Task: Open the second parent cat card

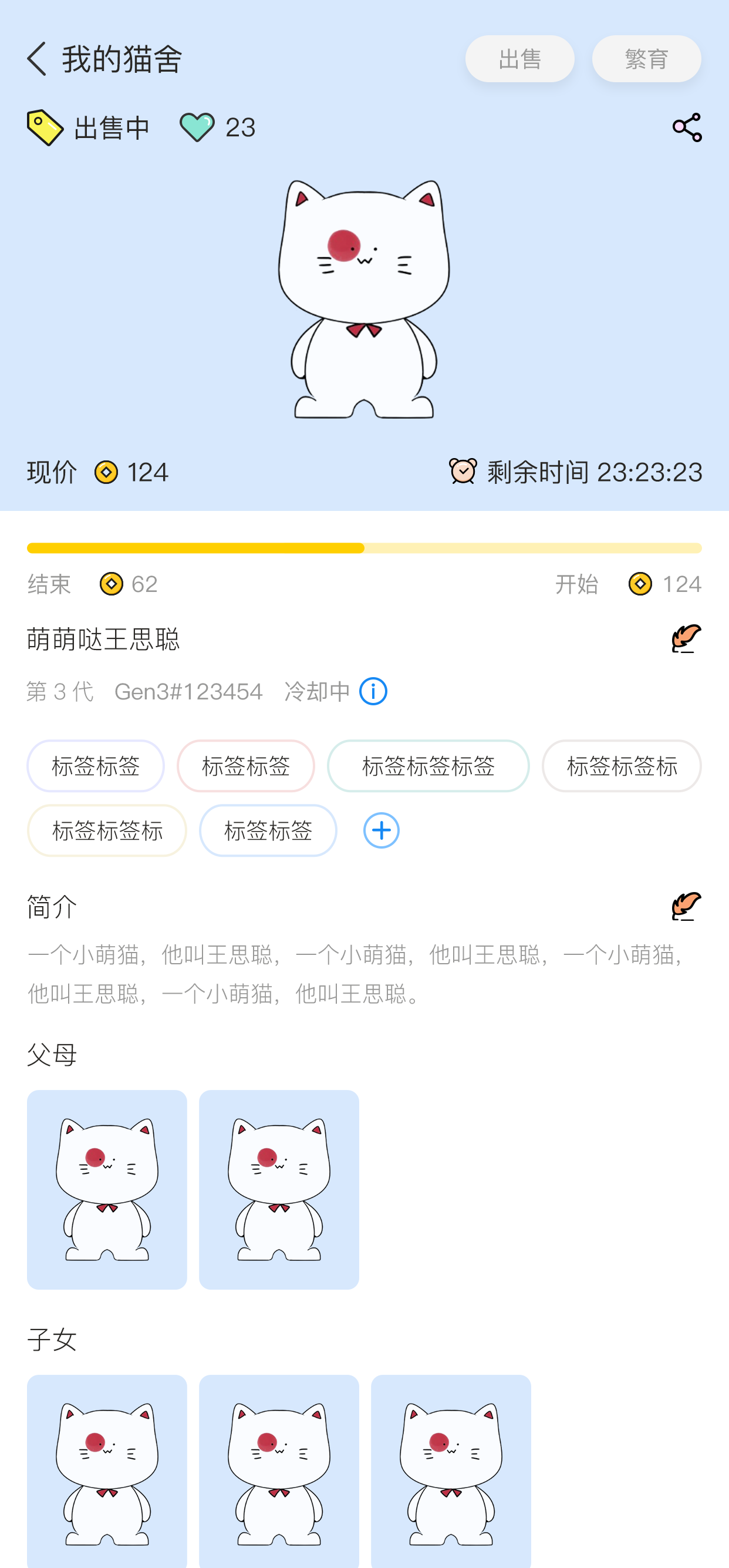Action: coord(279,1189)
